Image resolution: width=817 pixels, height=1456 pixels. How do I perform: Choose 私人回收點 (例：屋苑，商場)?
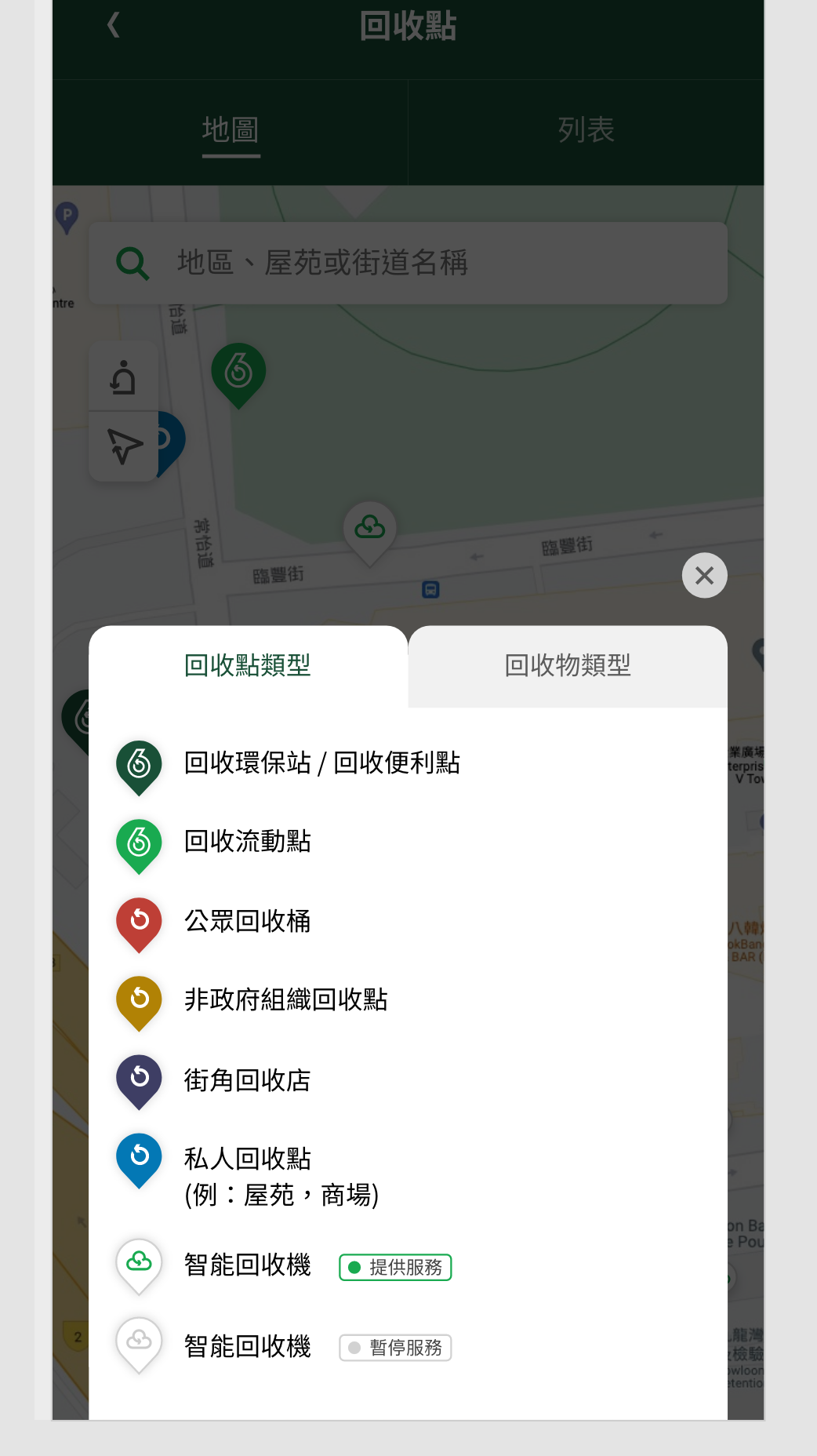coord(281,1176)
